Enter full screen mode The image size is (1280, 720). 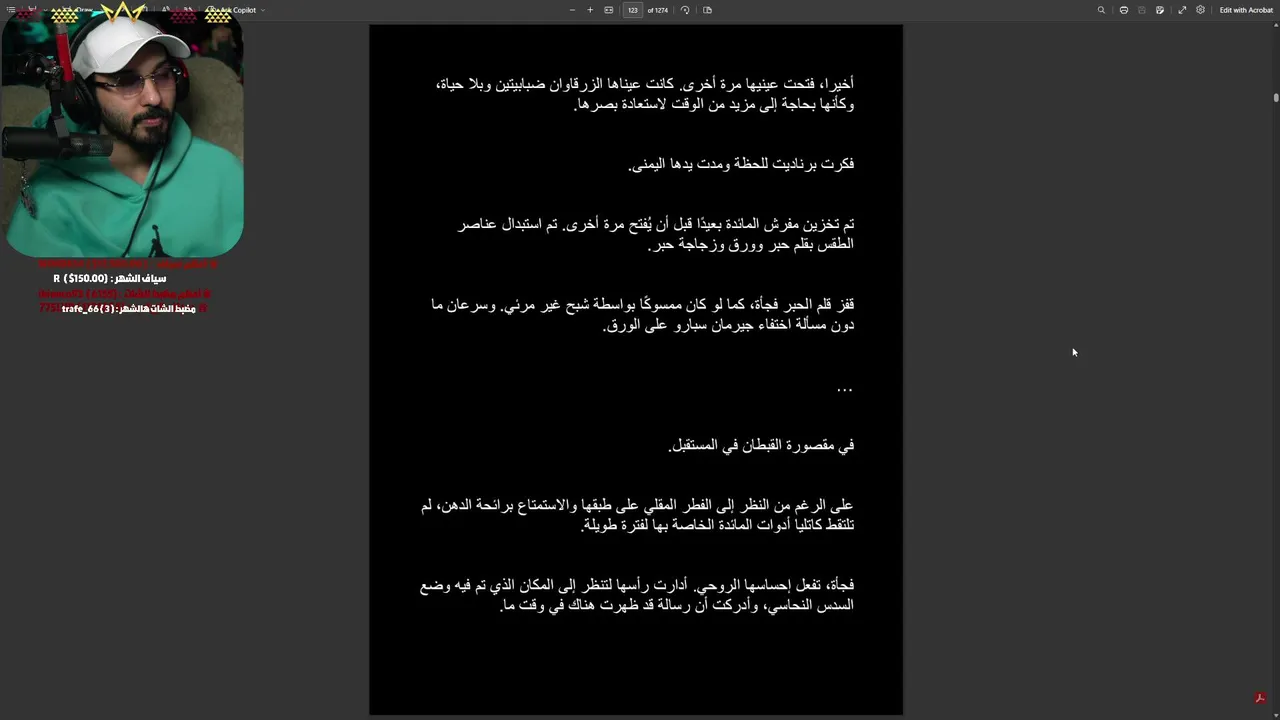pyautogui.click(x=1182, y=10)
